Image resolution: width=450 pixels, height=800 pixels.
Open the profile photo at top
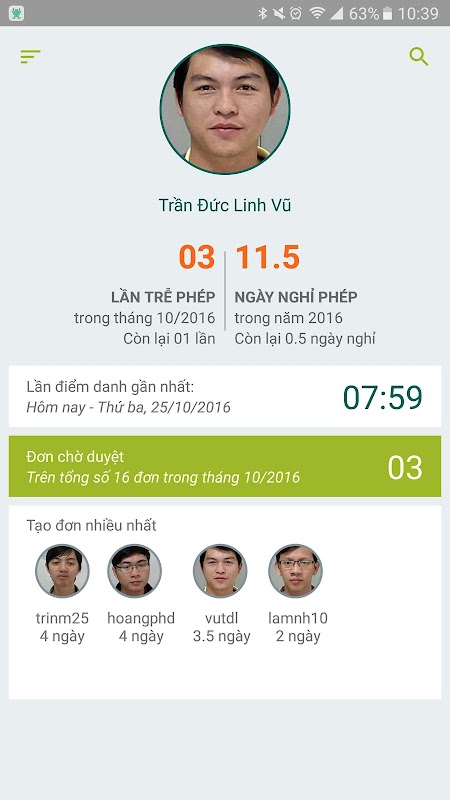(x=225, y=109)
